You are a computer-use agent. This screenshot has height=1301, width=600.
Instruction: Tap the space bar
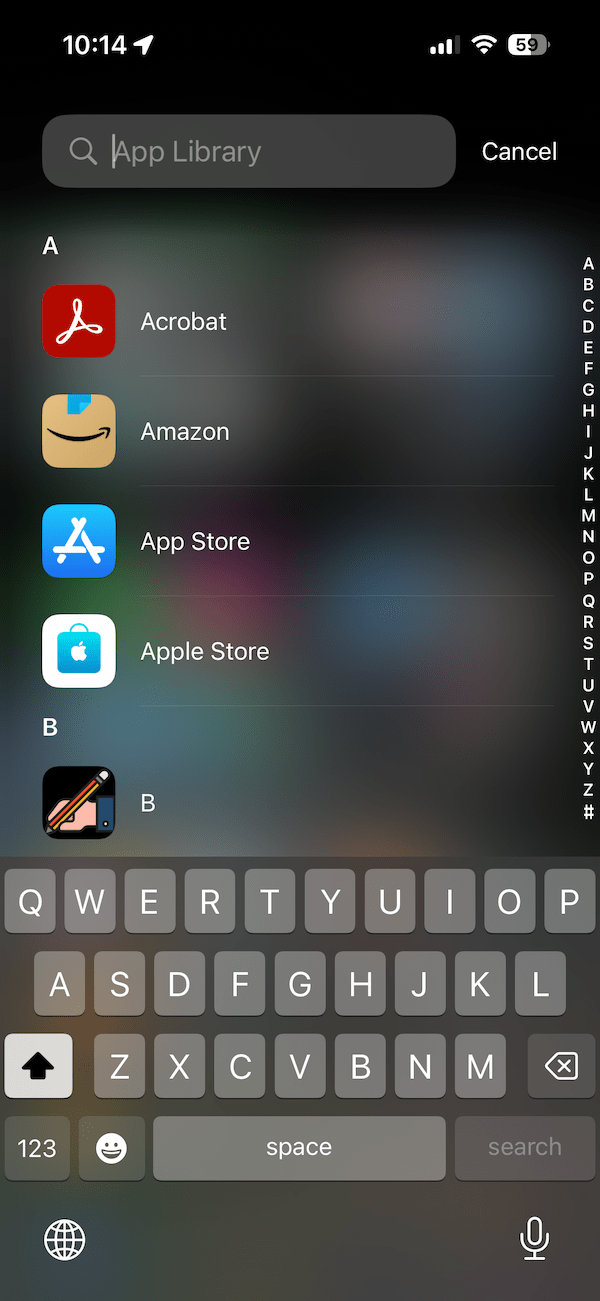pos(299,1148)
